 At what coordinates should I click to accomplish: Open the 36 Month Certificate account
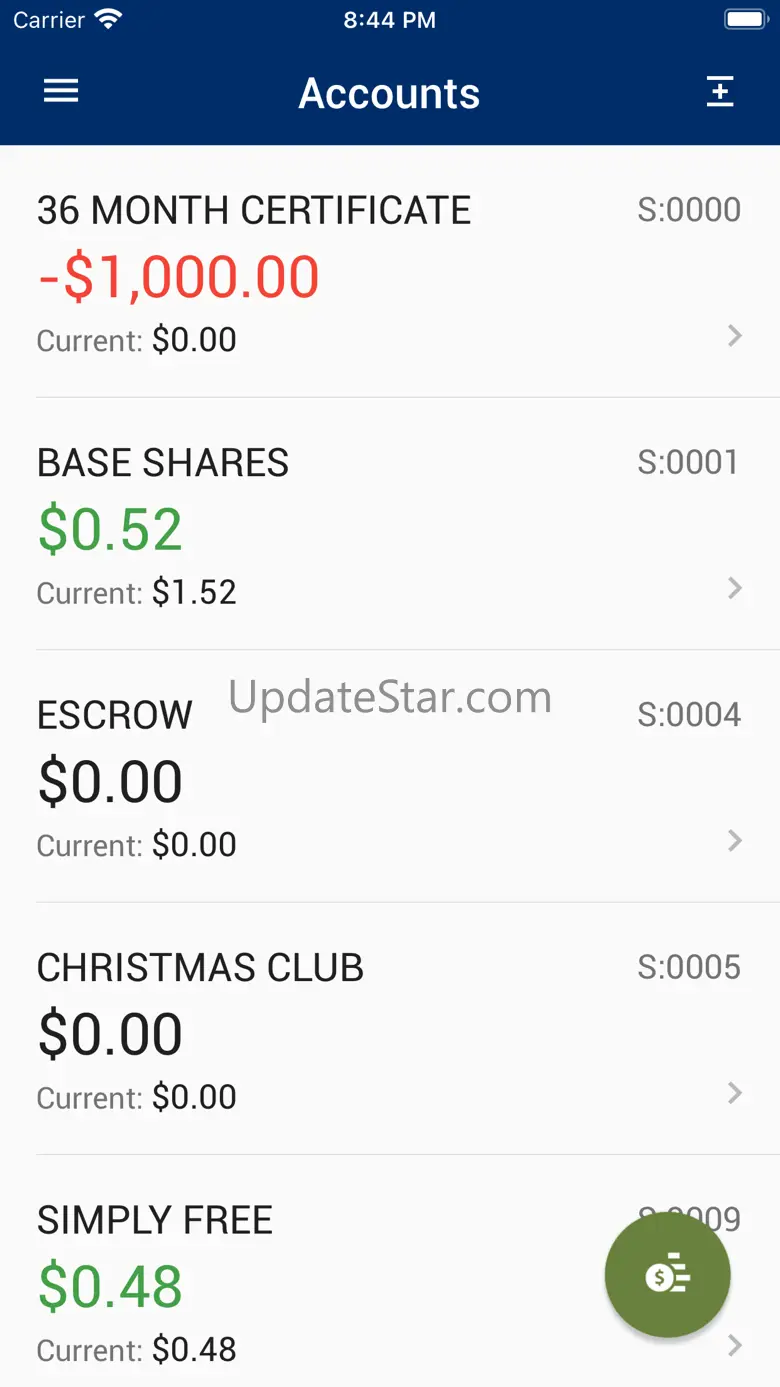[389, 272]
